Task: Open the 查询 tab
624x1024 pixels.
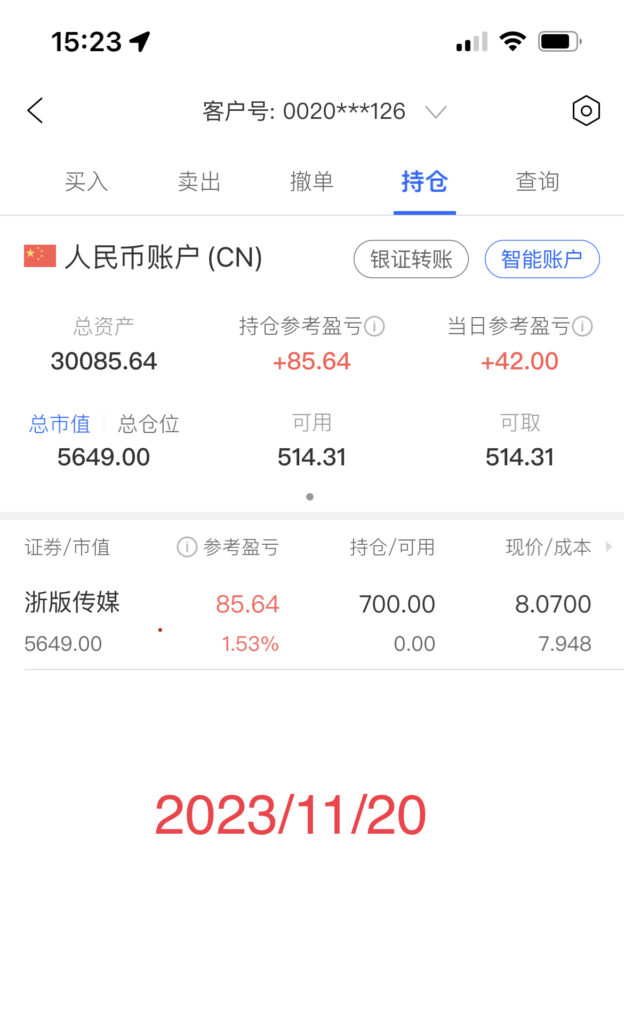Action: coord(537,181)
